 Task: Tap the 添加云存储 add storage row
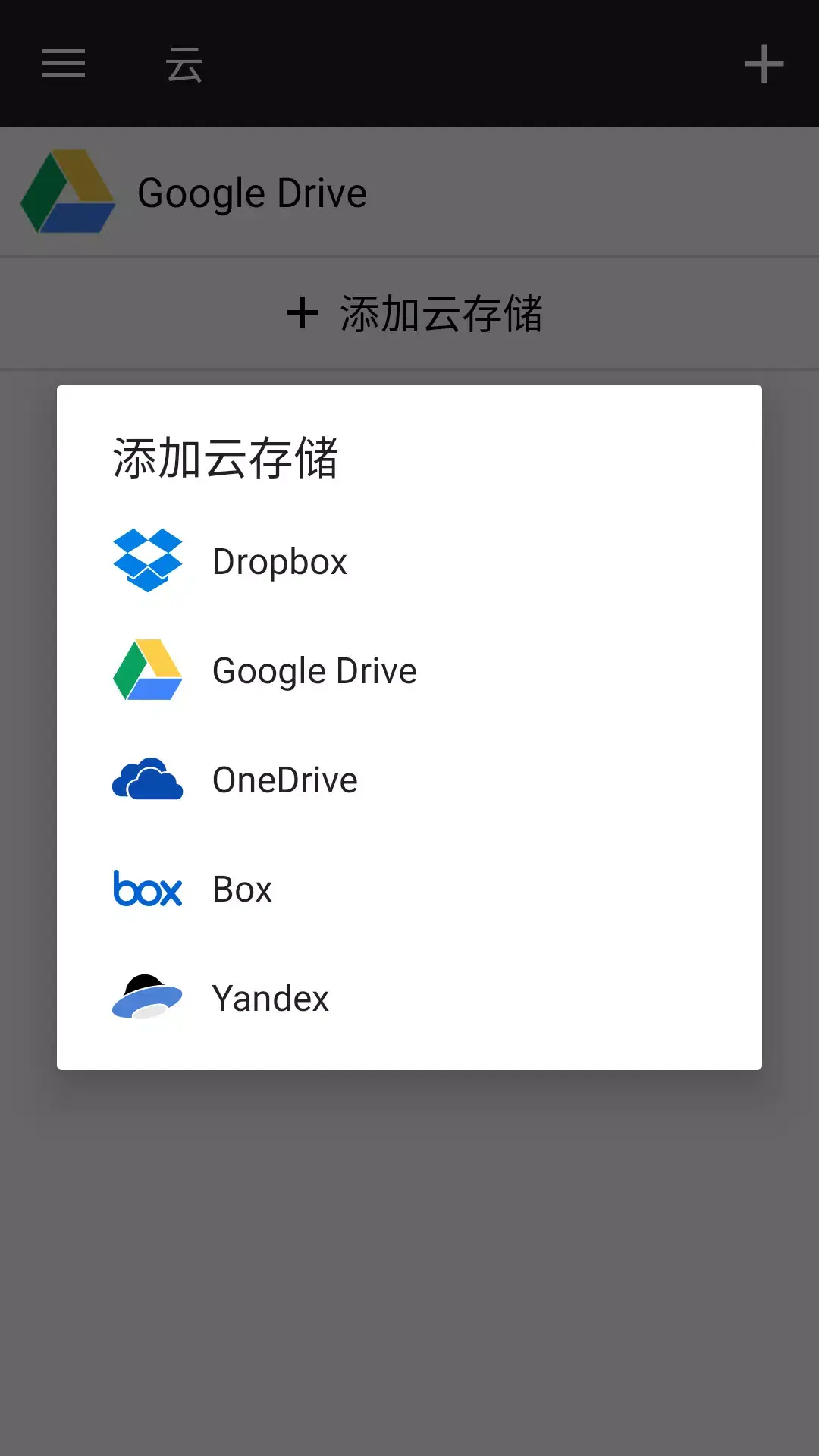point(409,313)
